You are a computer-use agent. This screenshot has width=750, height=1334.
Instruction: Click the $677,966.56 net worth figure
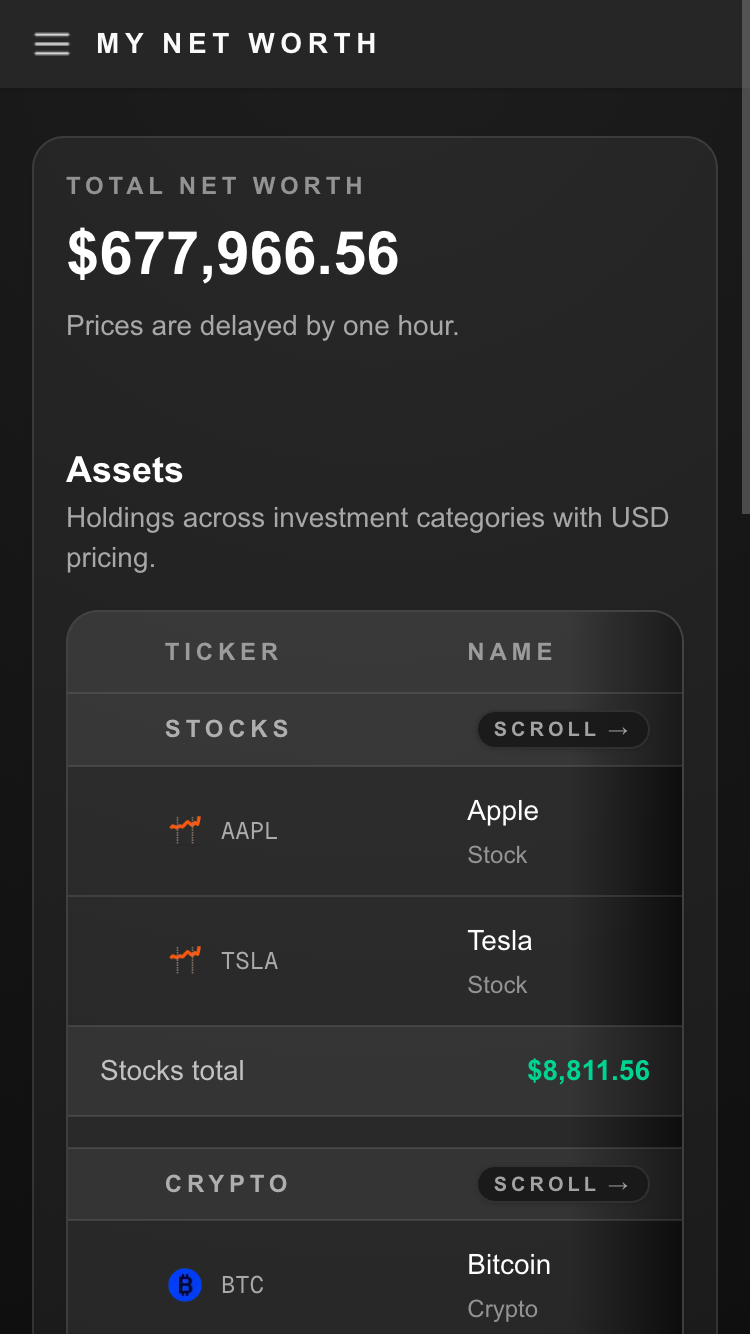click(233, 254)
